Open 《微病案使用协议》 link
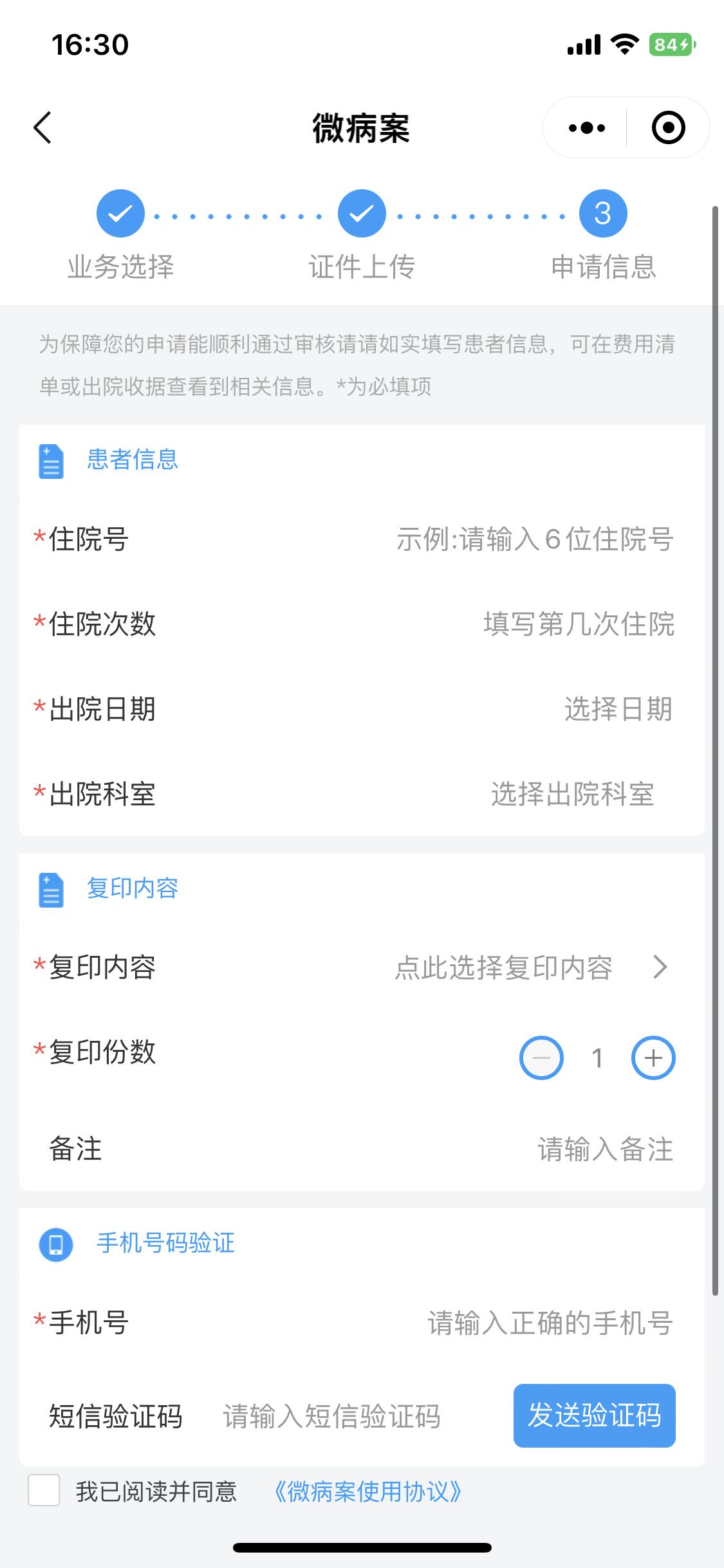Screen dimensions: 724x1568 [x=367, y=1491]
